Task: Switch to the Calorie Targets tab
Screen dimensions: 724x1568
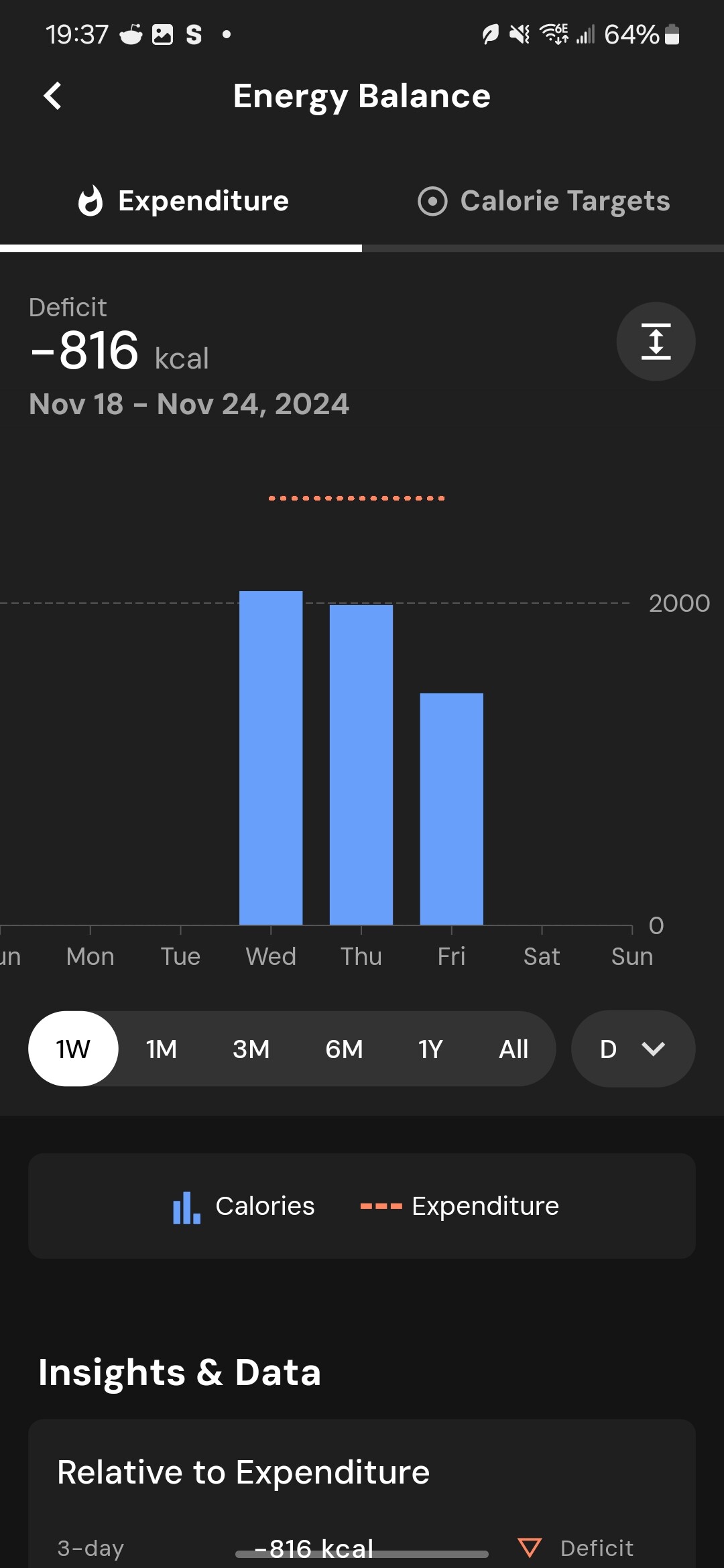Action: 544,201
